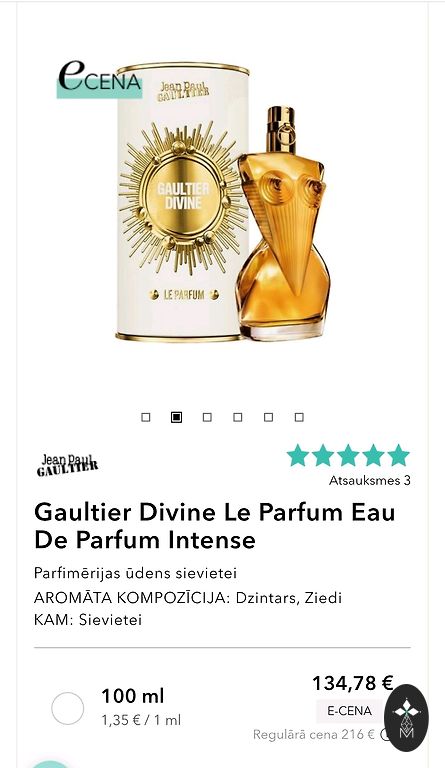This screenshot has width=445, height=768.
Task: View the perfume product image fullscreen
Action: (x=223, y=201)
